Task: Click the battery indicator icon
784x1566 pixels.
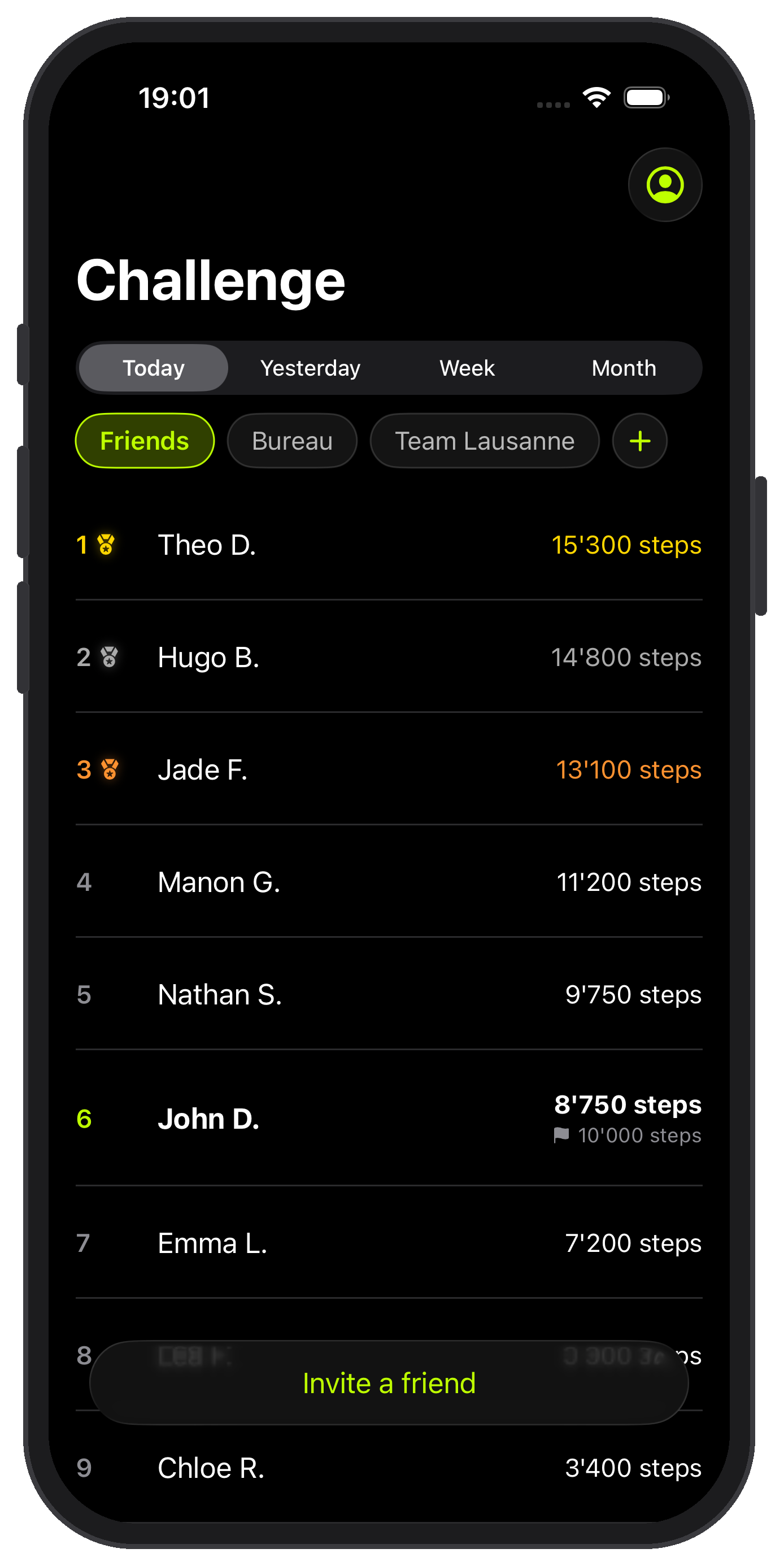Action: click(x=646, y=96)
